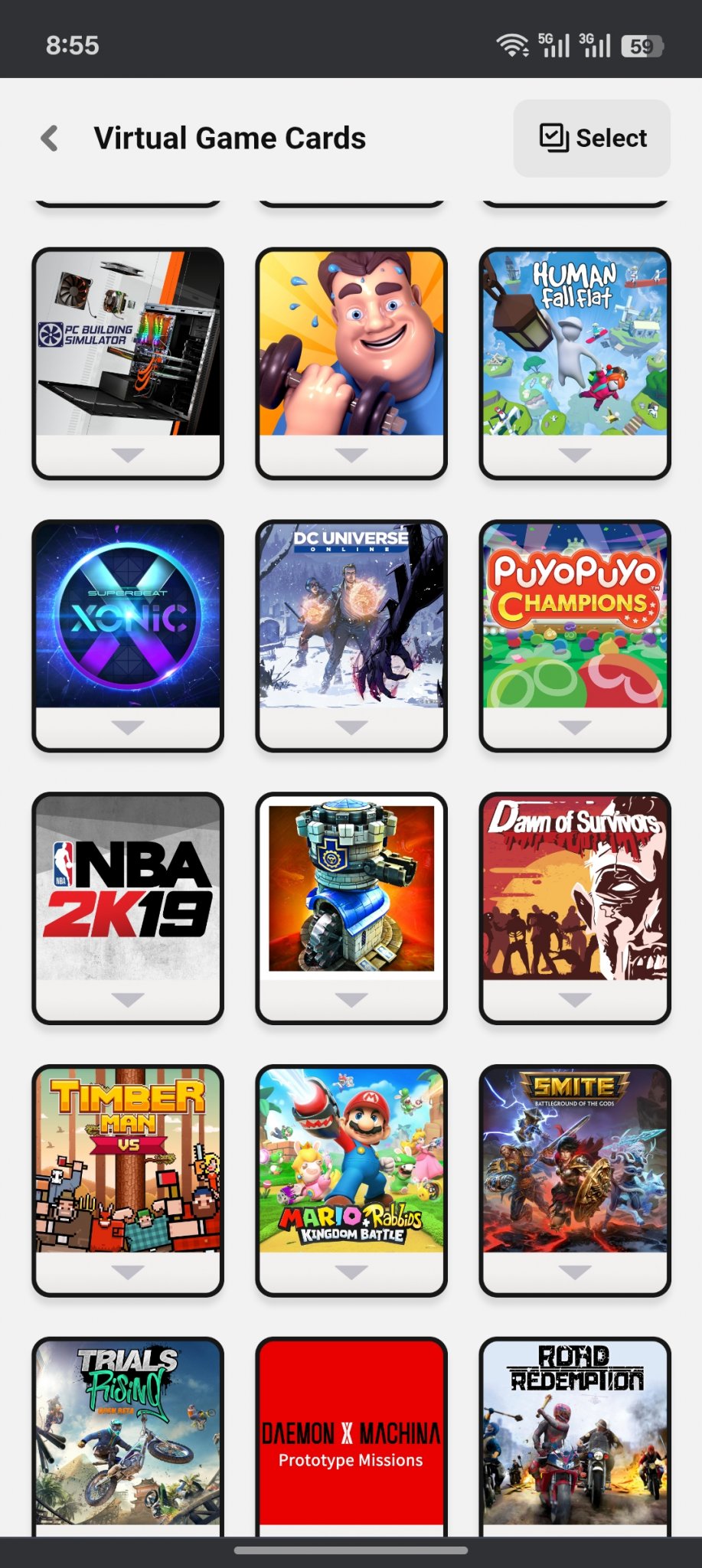Open Daemon X Machina Prototype Missions card
The height and width of the screenshot is (1568, 702).
tap(351, 1432)
